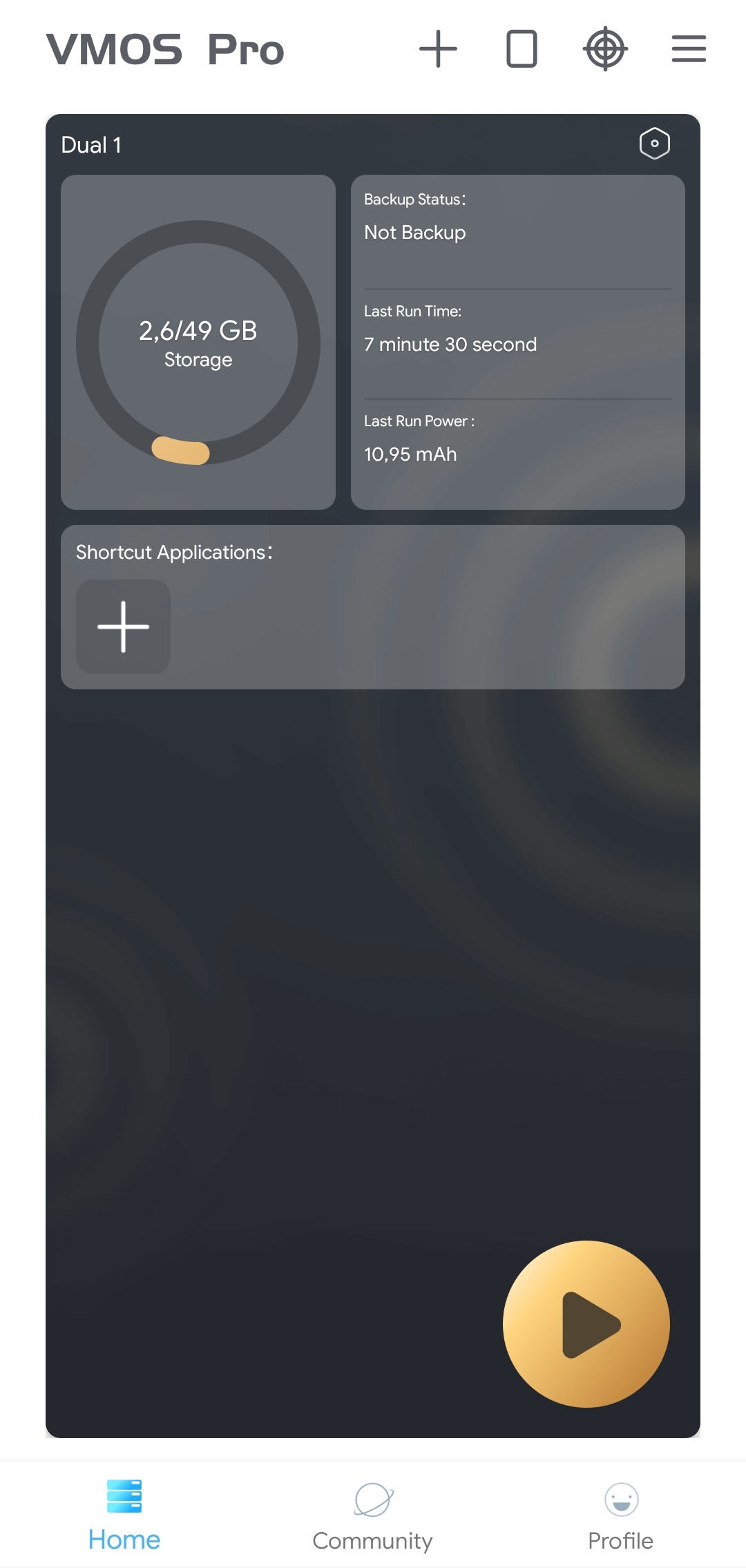Add a new virtual machine via the plus icon
Viewport: 746px width, 1568px height.
438,49
